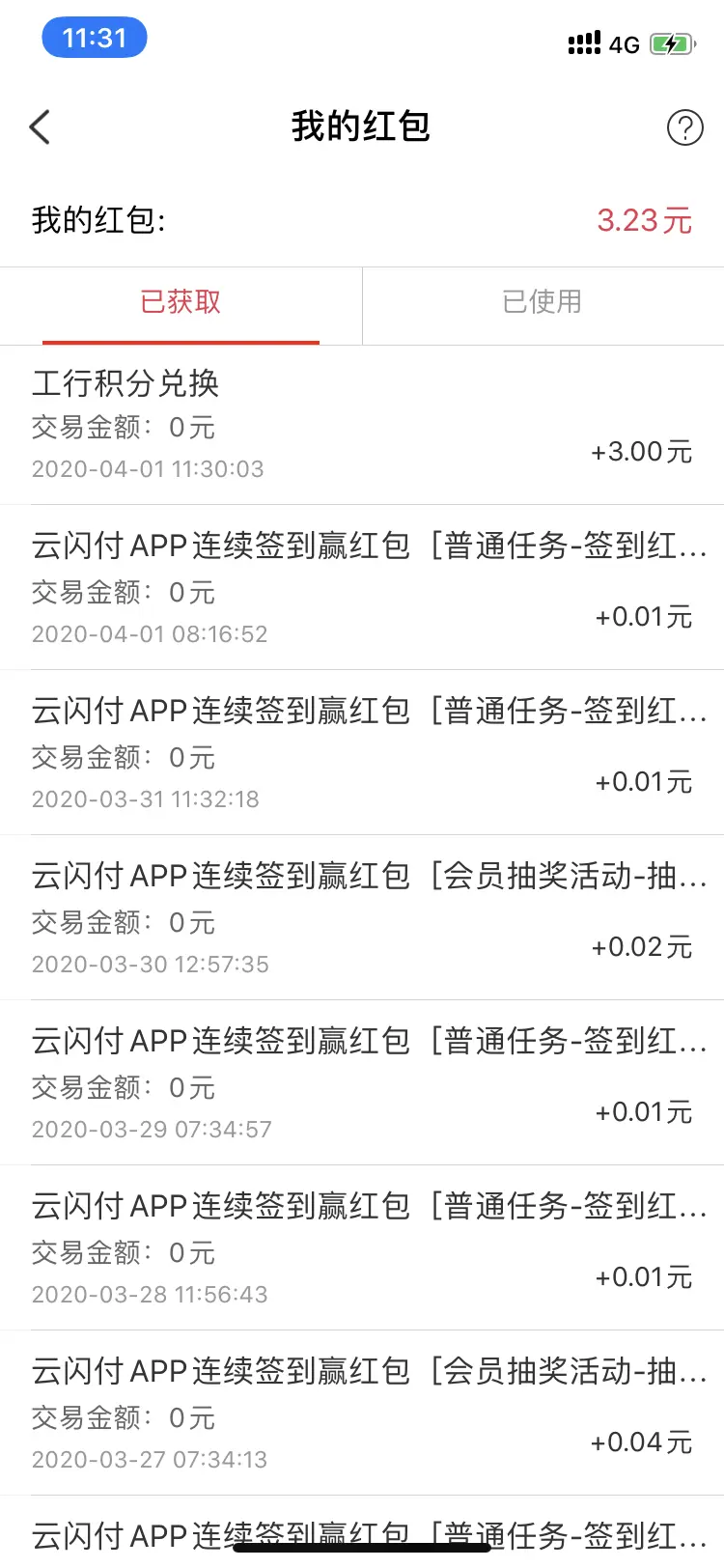This screenshot has width=724, height=1568.
Task: Open the help question mark icon
Action: tap(684, 127)
